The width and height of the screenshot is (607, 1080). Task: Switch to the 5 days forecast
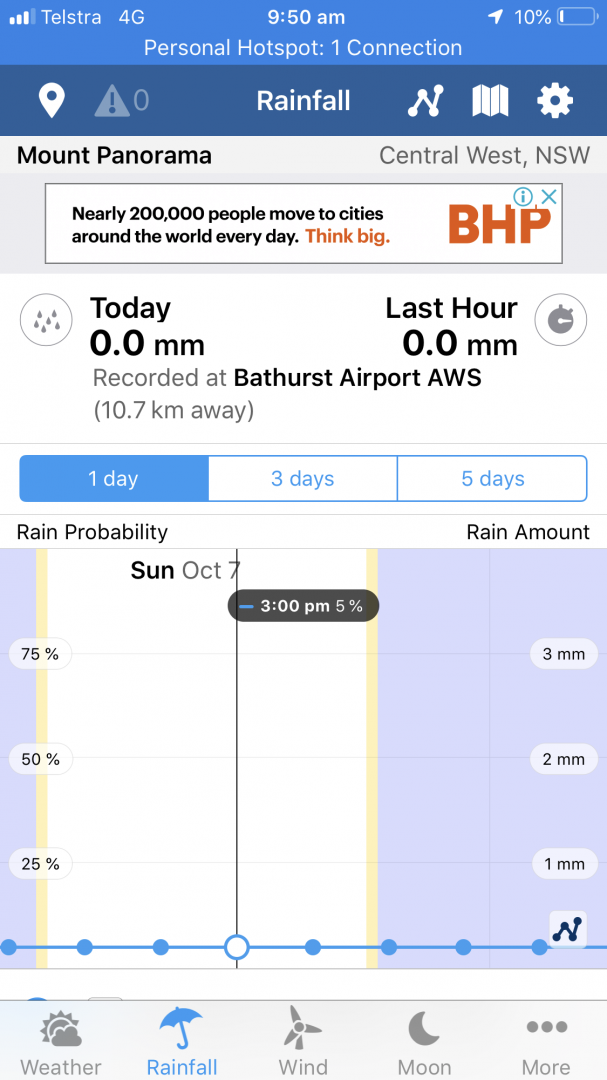coord(492,479)
